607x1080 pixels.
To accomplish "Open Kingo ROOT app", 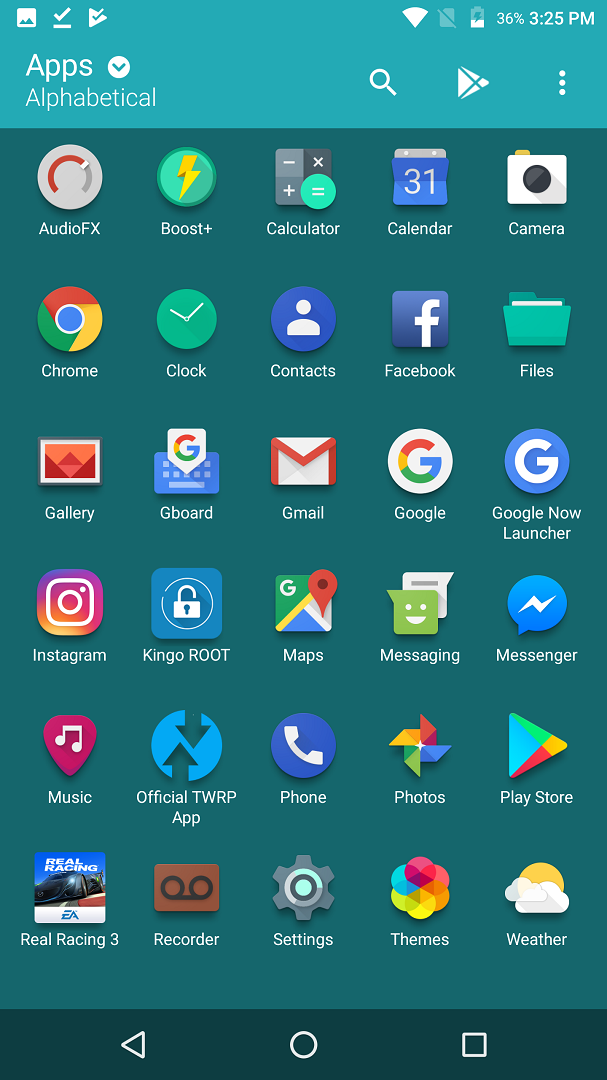I will [x=186, y=604].
